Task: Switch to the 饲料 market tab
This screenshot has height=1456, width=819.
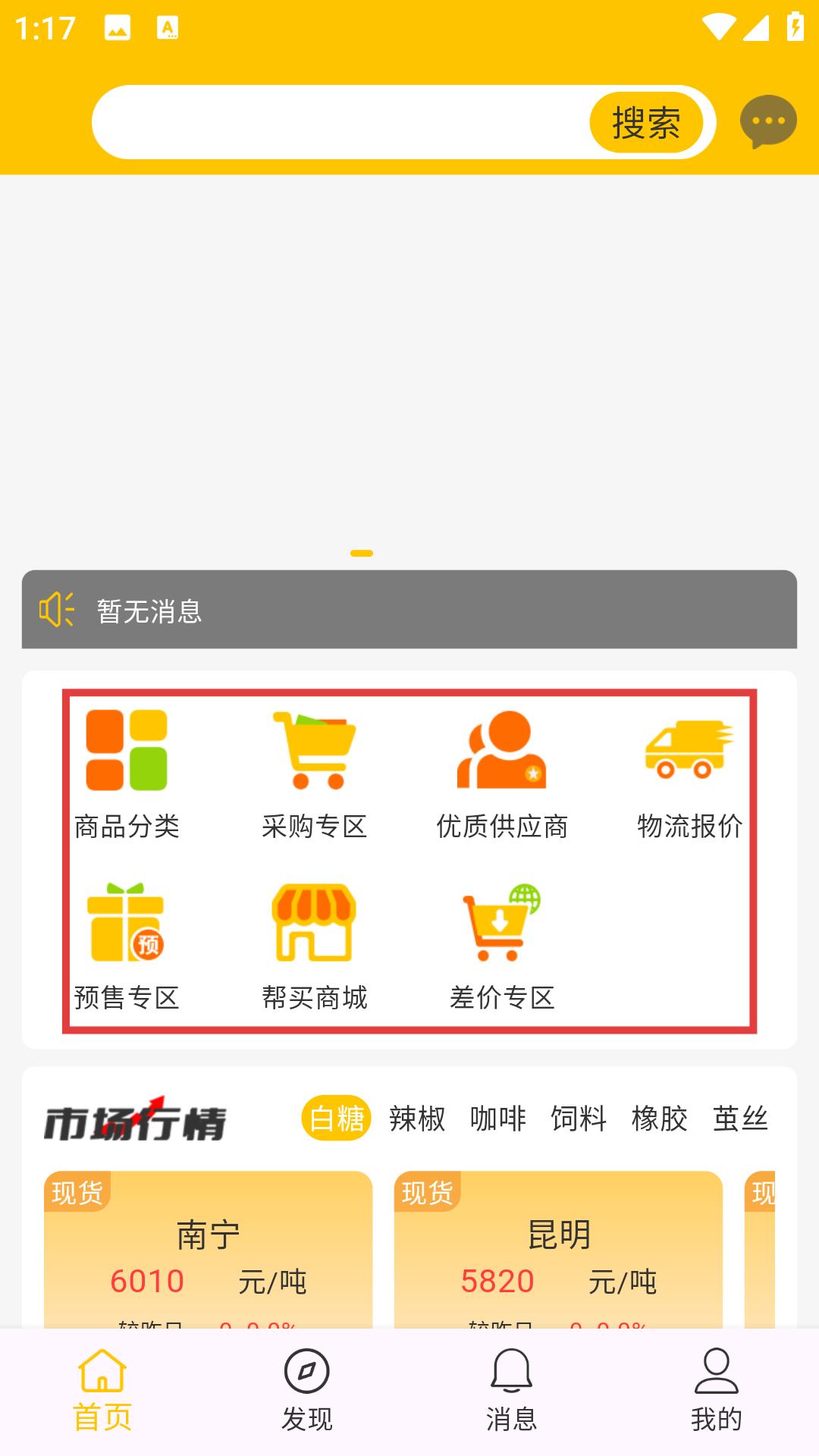Action: [x=579, y=1118]
